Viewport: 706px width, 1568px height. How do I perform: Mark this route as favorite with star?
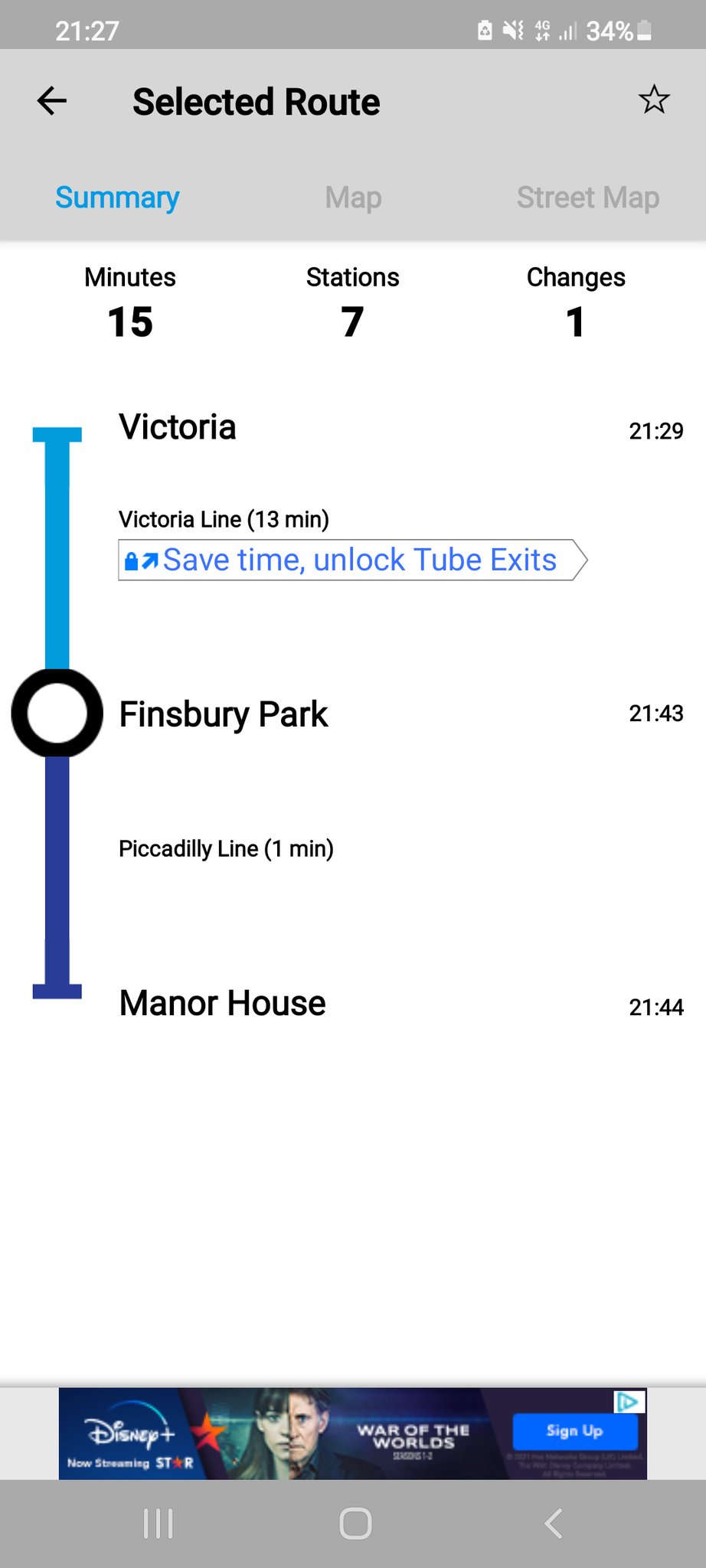tap(654, 100)
